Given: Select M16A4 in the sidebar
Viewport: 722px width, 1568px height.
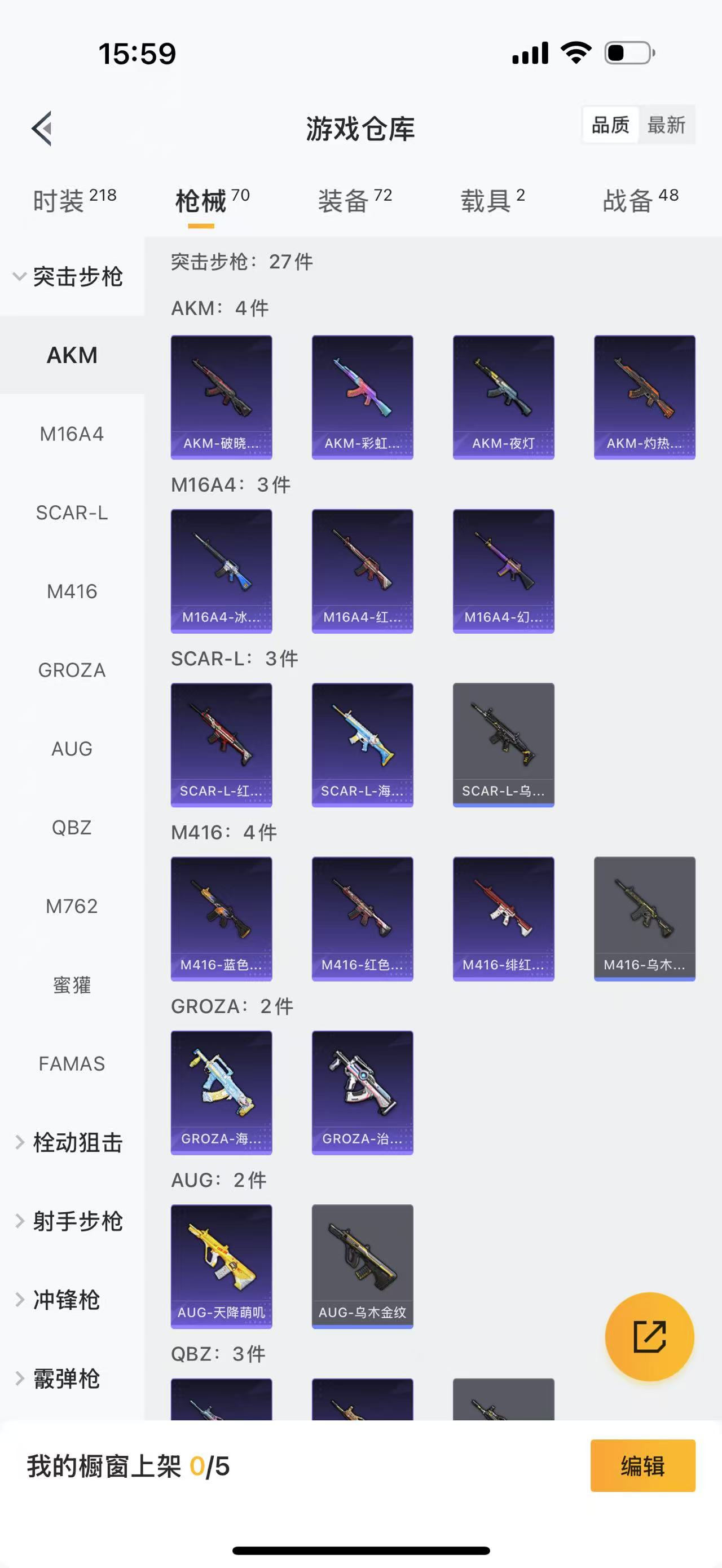Looking at the screenshot, I should click(x=72, y=434).
